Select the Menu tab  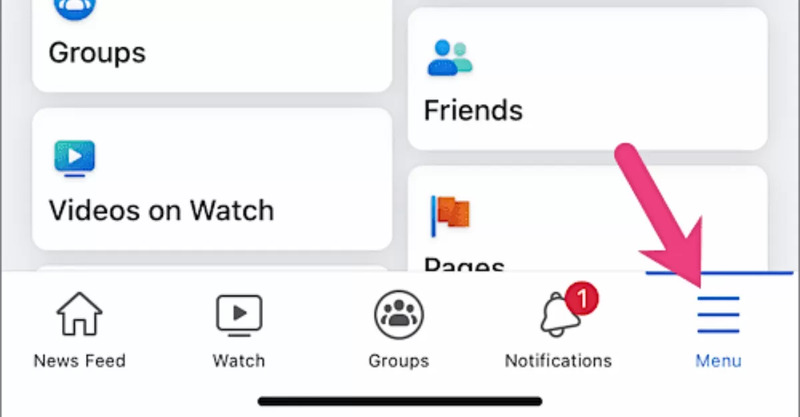point(718,330)
